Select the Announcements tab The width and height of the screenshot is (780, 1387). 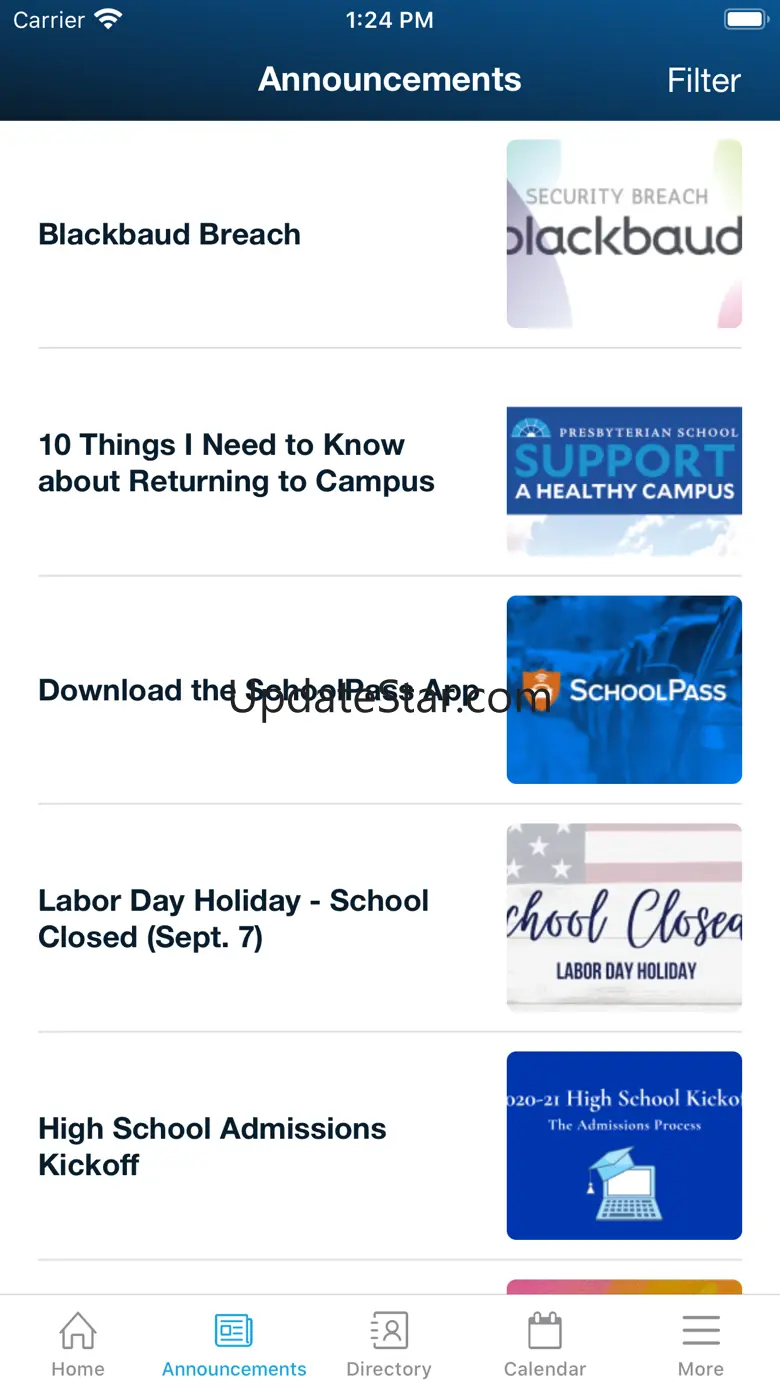[234, 1344]
